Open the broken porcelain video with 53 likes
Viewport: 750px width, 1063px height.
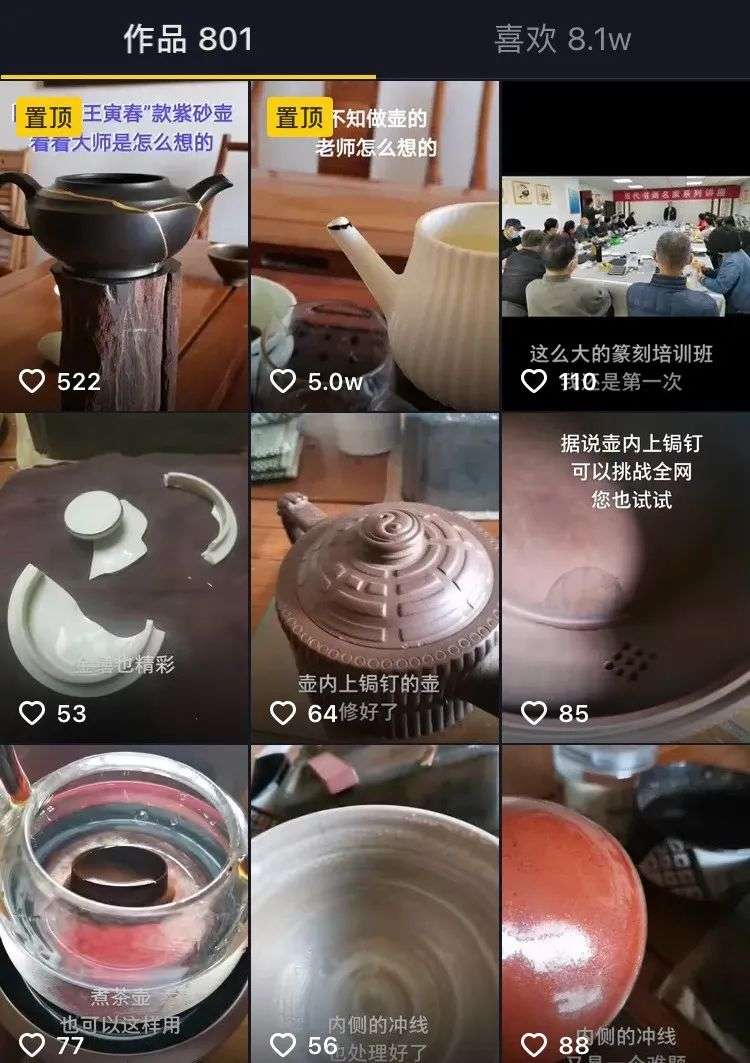point(124,578)
